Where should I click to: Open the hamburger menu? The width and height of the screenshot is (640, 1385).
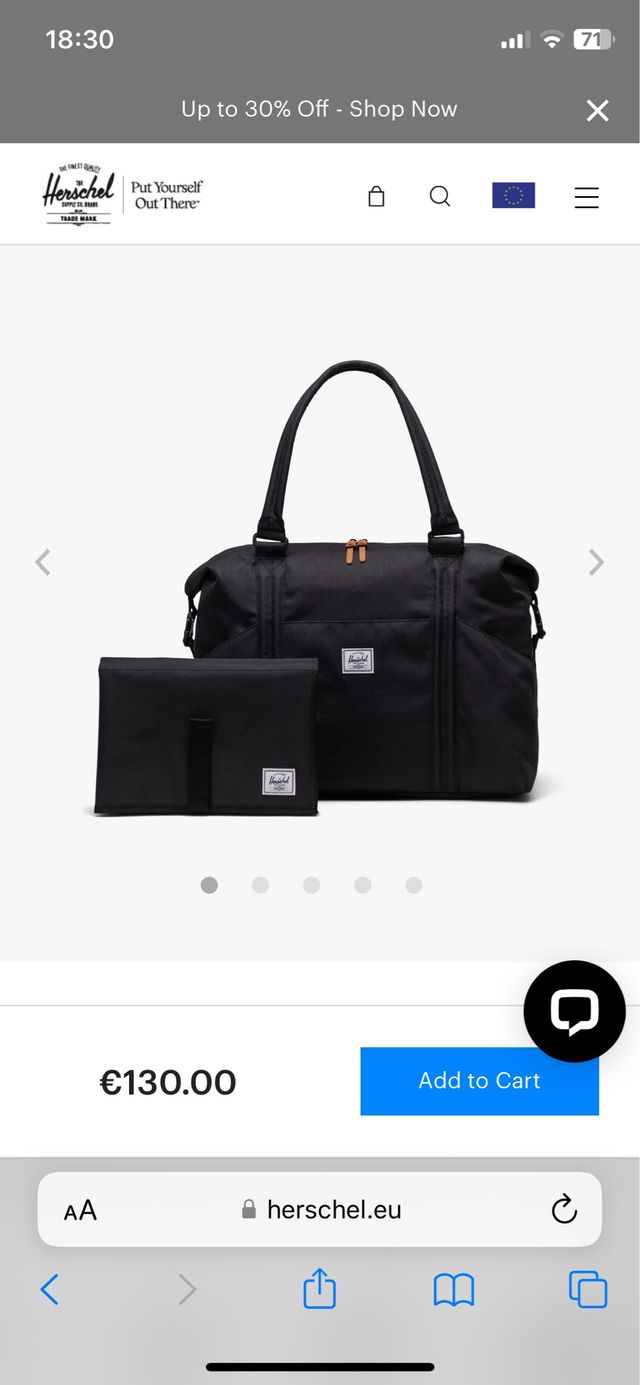pos(586,197)
